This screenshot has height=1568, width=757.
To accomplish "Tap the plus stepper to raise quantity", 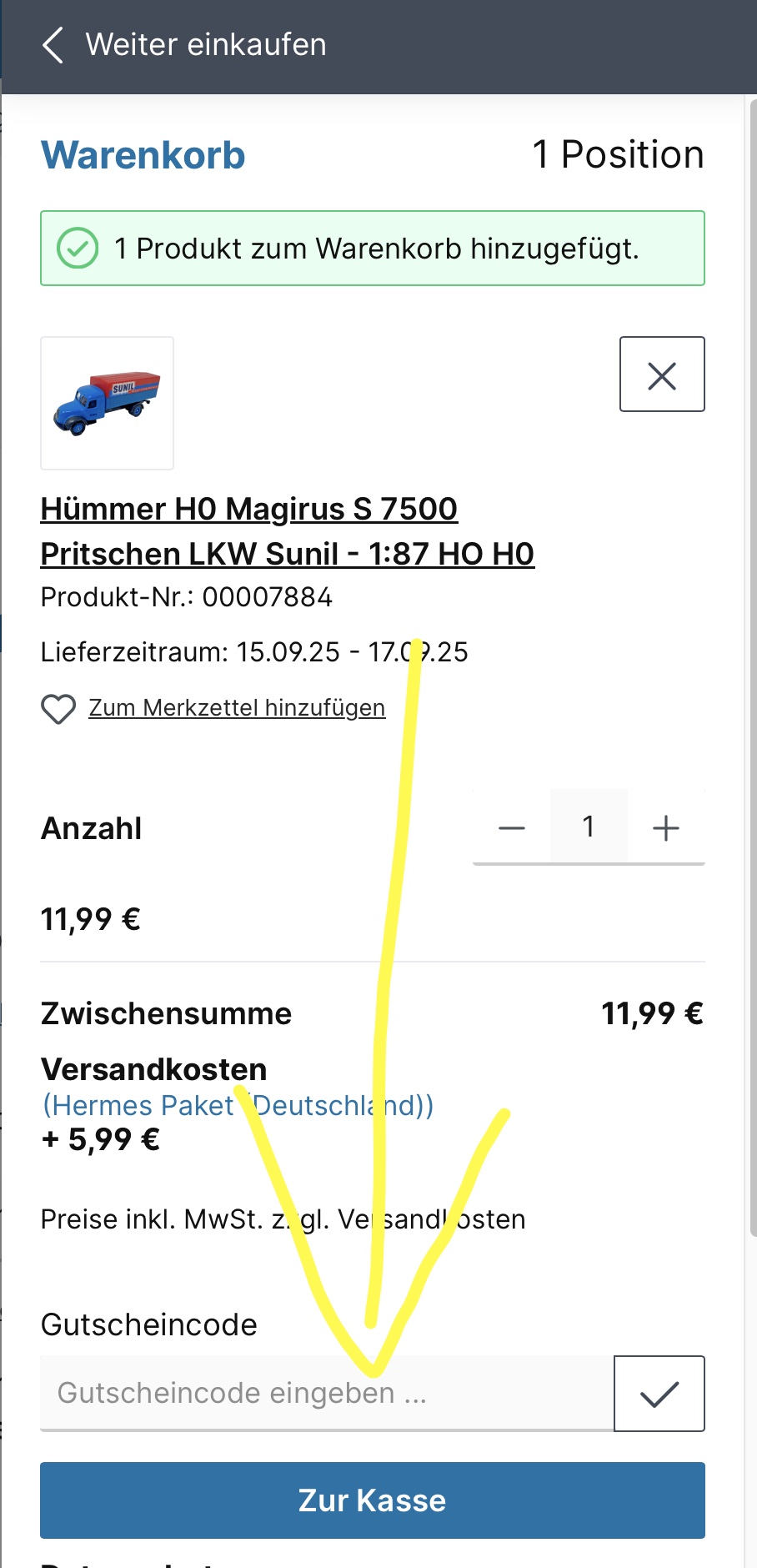I will click(665, 827).
